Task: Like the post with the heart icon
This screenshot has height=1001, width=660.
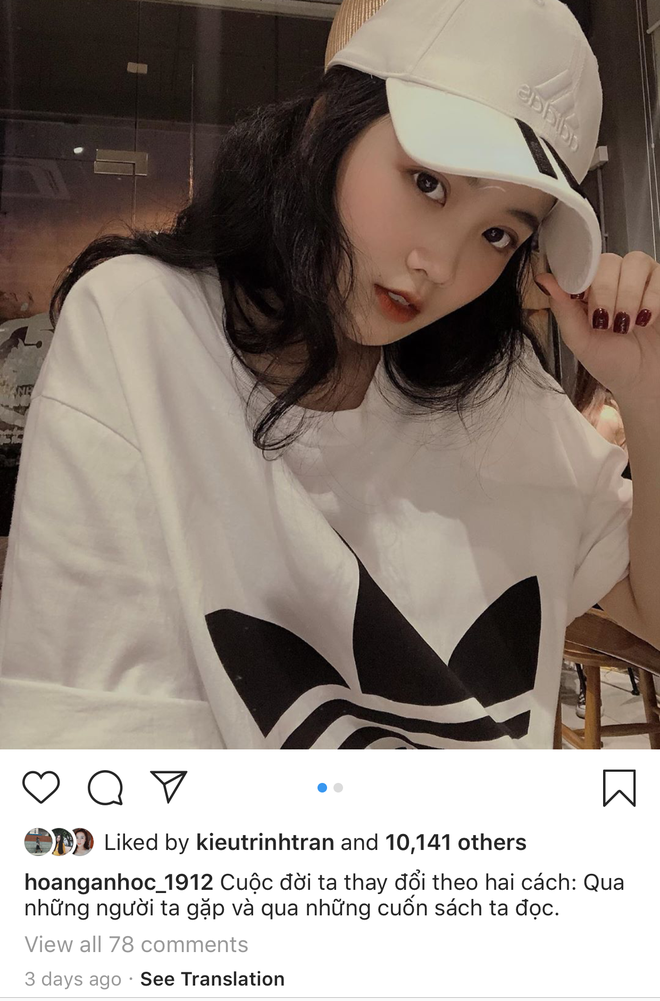Action: point(41,788)
